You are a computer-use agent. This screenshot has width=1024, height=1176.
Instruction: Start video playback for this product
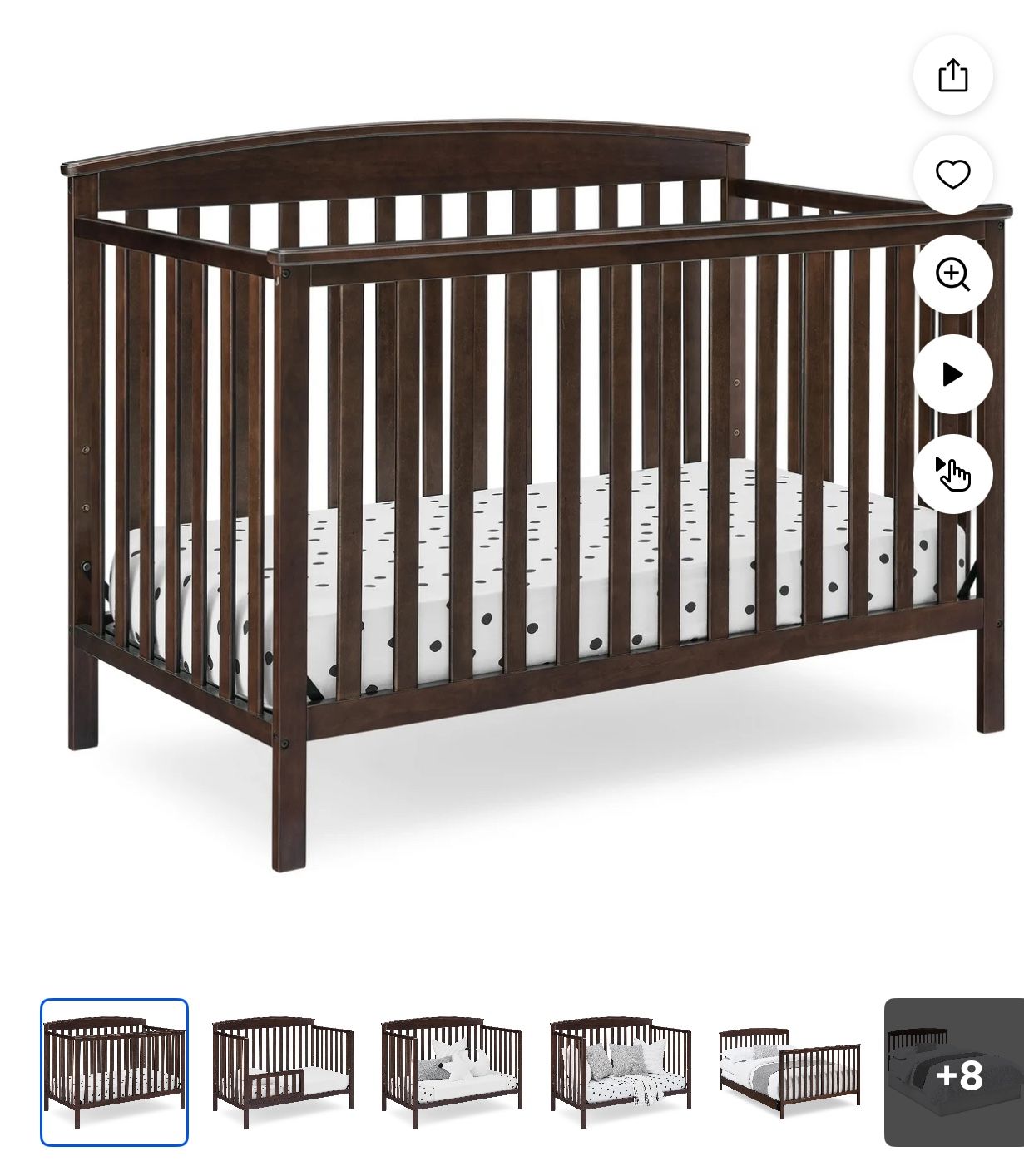pyautogui.click(x=952, y=373)
